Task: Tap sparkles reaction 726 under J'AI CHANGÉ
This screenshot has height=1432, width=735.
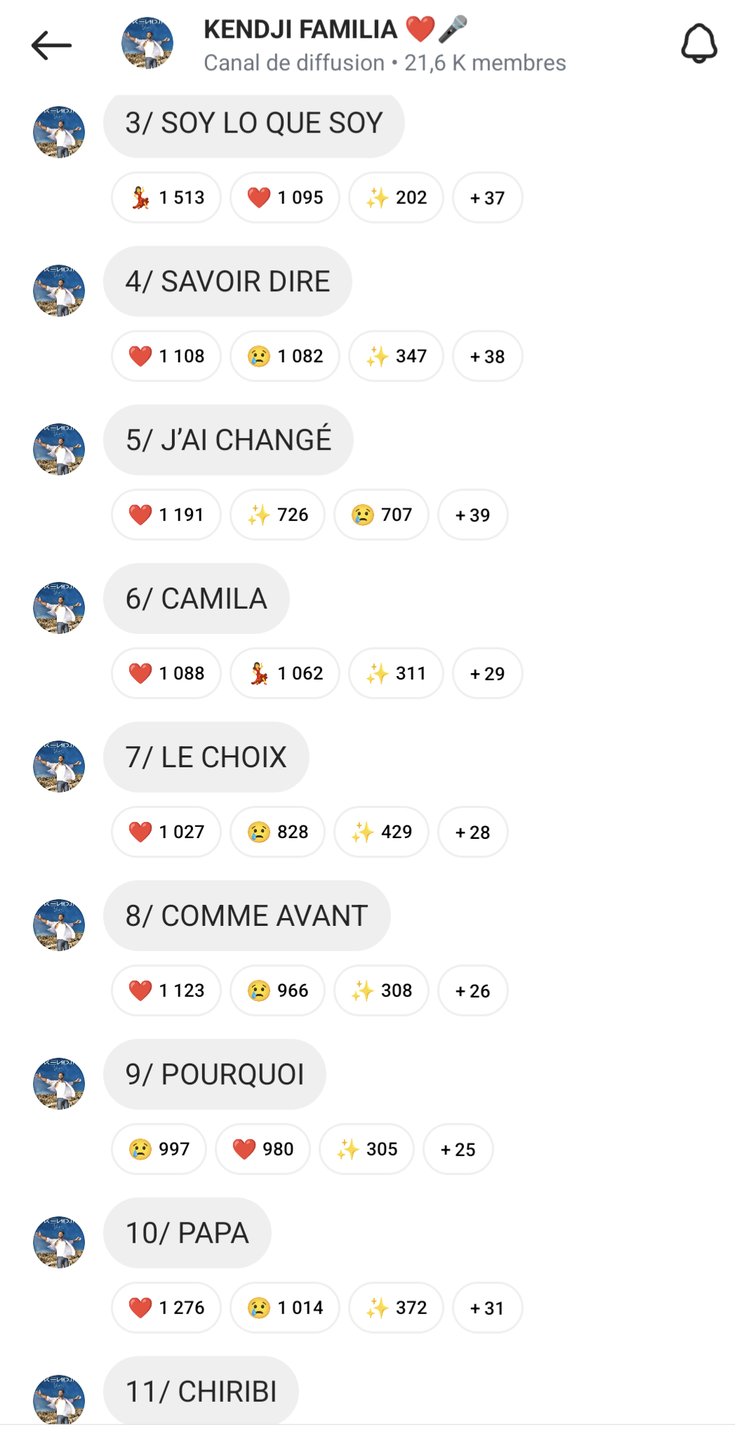Action: click(x=277, y=514)
